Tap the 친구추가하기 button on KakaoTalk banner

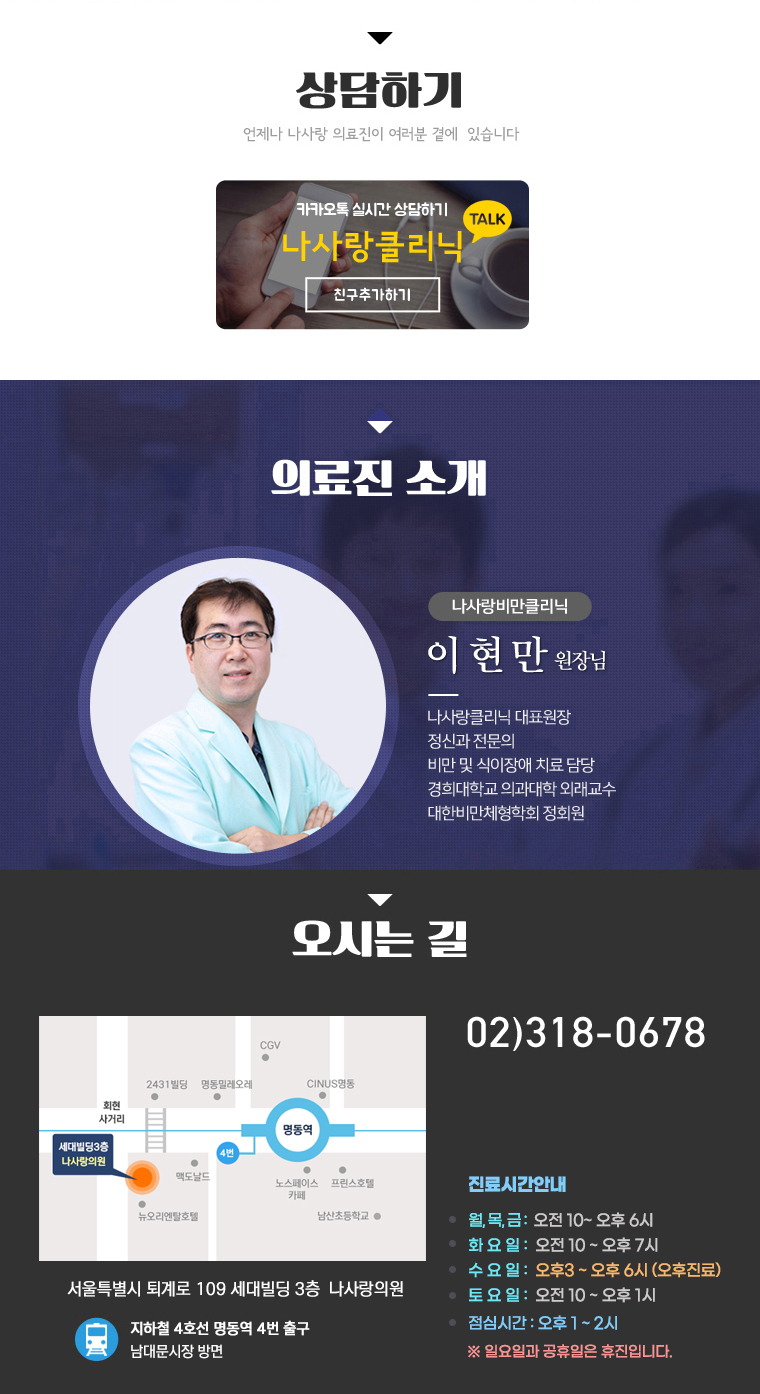pyautogui.click(x=372, y=295)
